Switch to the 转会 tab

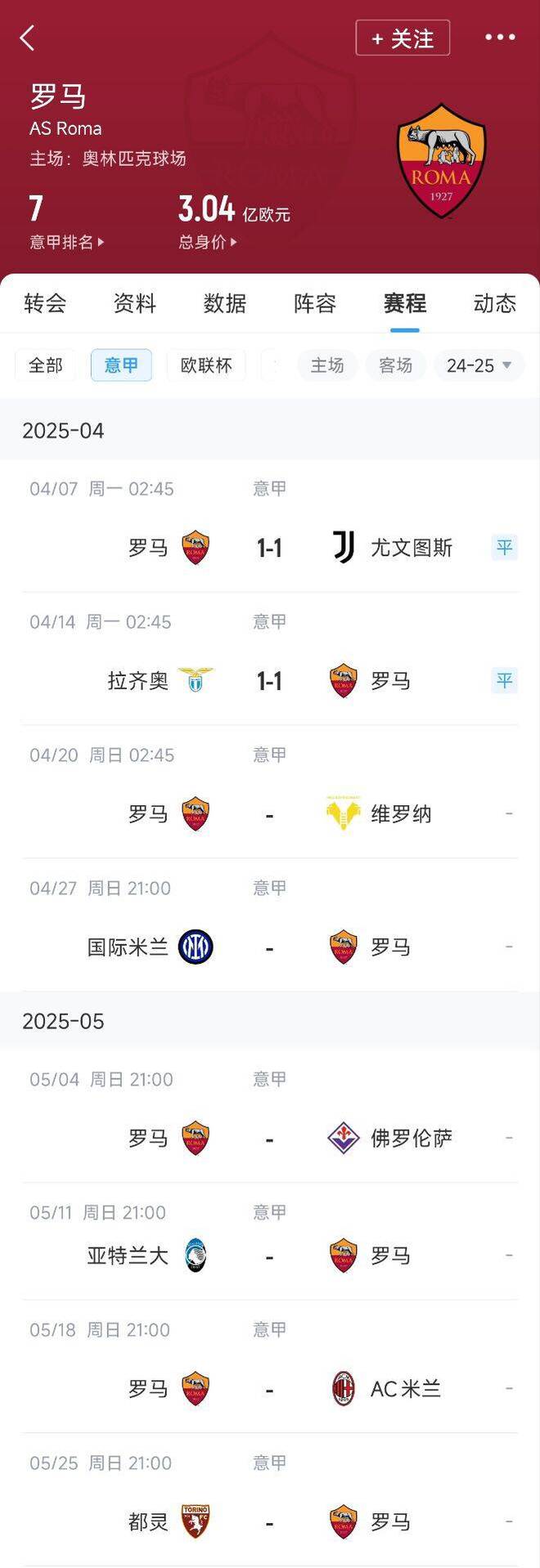(x=45, y=303)
